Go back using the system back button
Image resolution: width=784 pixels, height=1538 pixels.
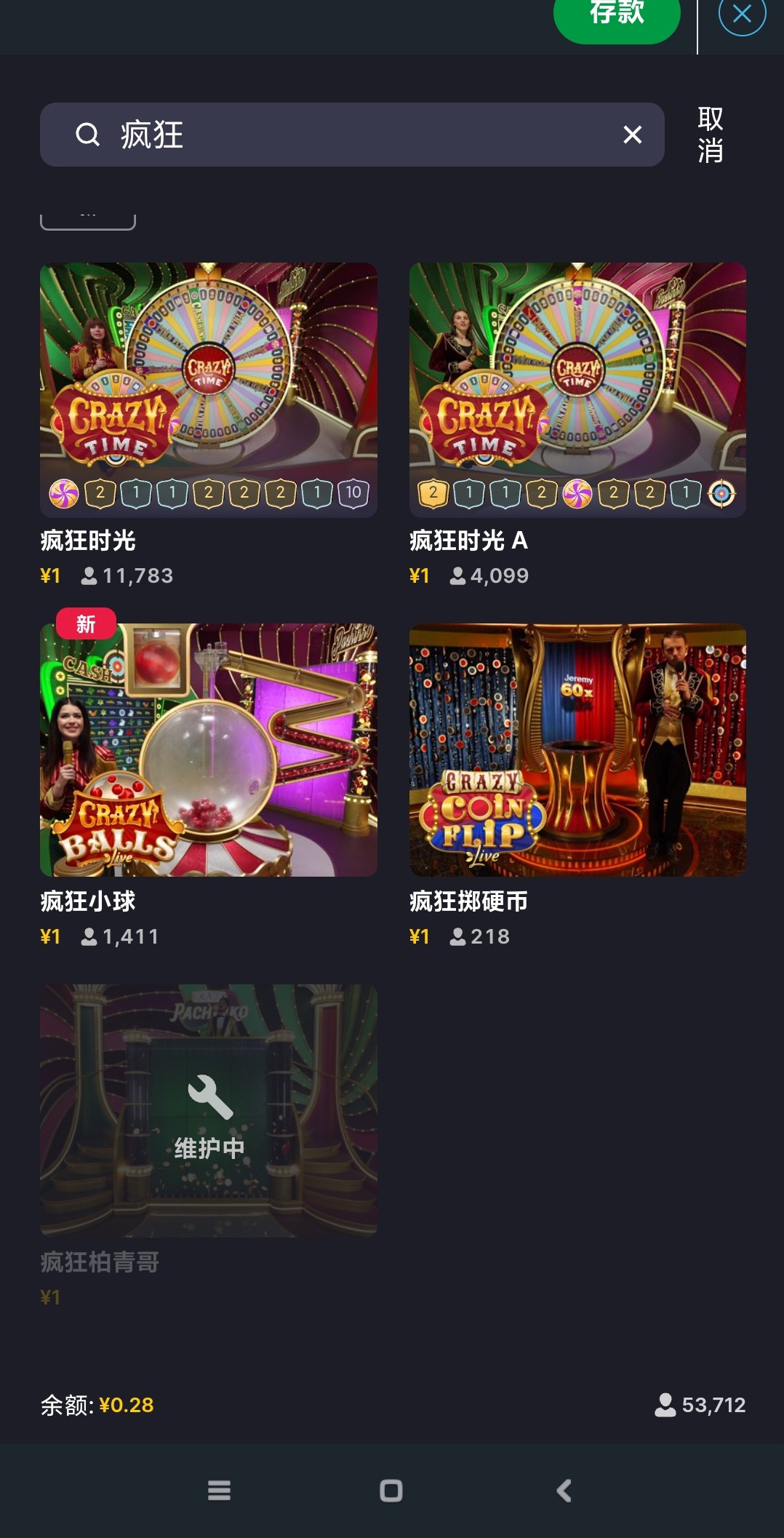tap(564, 1491)
